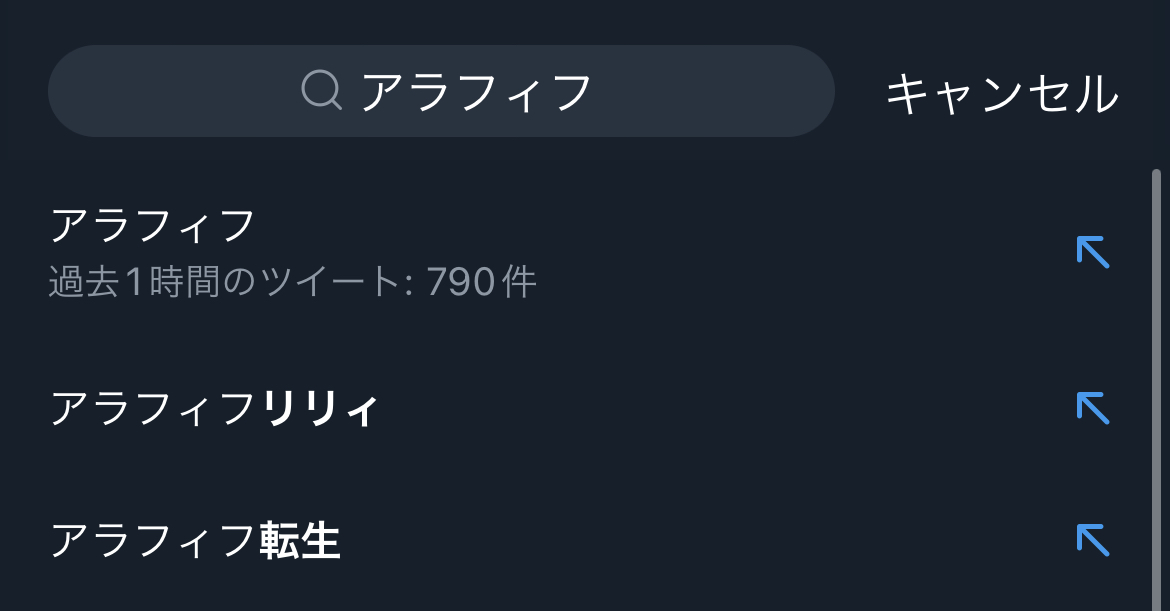Select the アラフィフリリィ search suggestion
The height and width of the screenshot is (611, 1170).
(214, 409)
